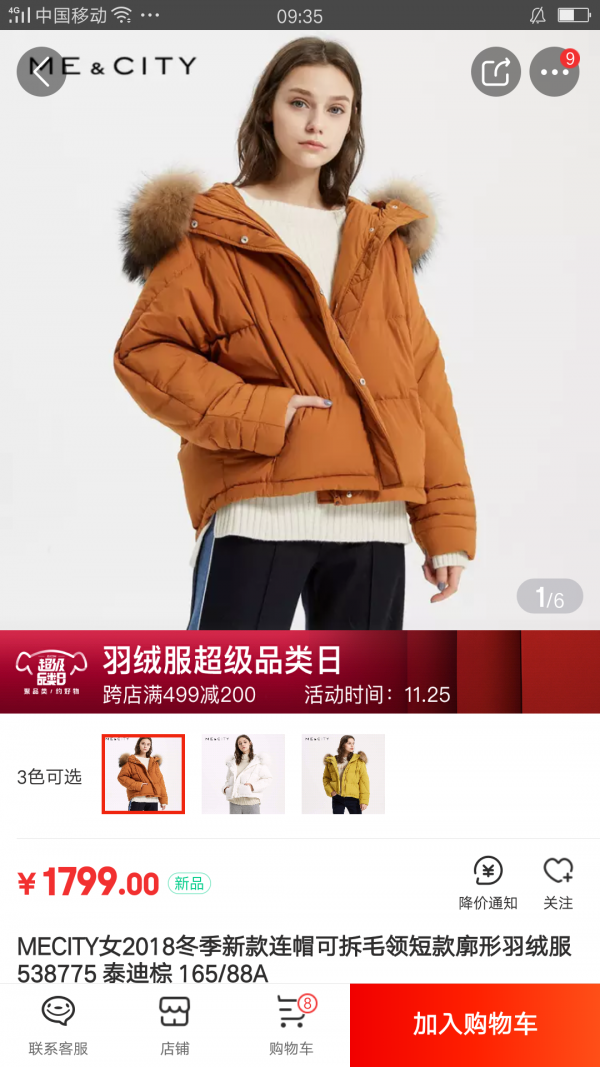
Task: Select the brown jacket color thumbnail
Action: 143,774
